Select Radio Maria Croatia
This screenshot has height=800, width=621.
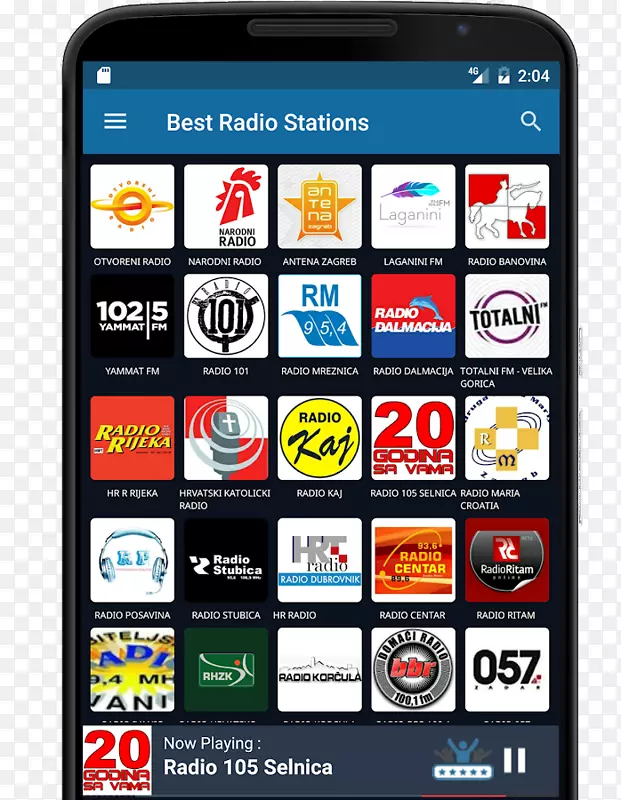tap(507, 438)
